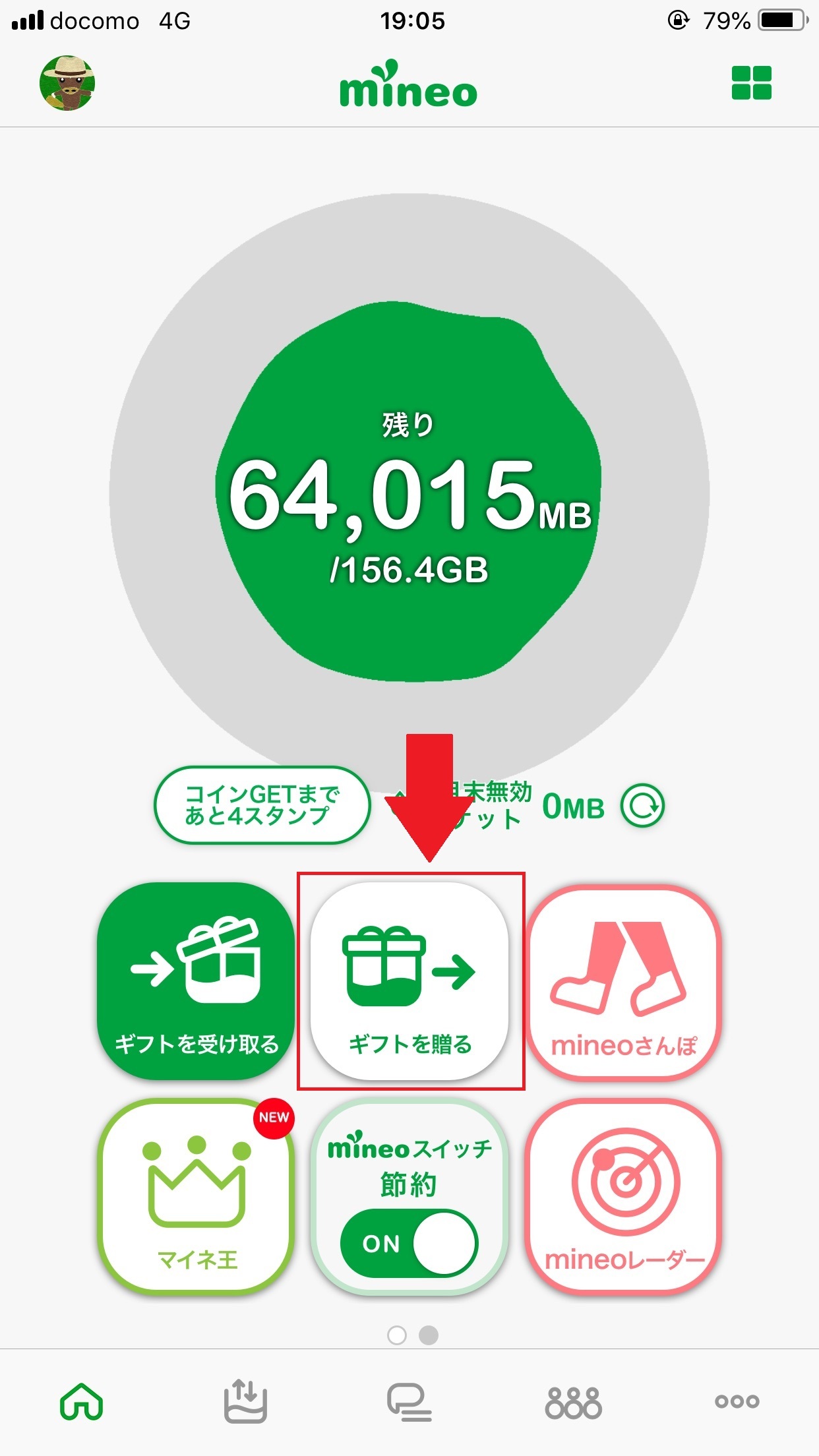Refresh the remaining data amount

pyautogui.click(x=642, y=806)
